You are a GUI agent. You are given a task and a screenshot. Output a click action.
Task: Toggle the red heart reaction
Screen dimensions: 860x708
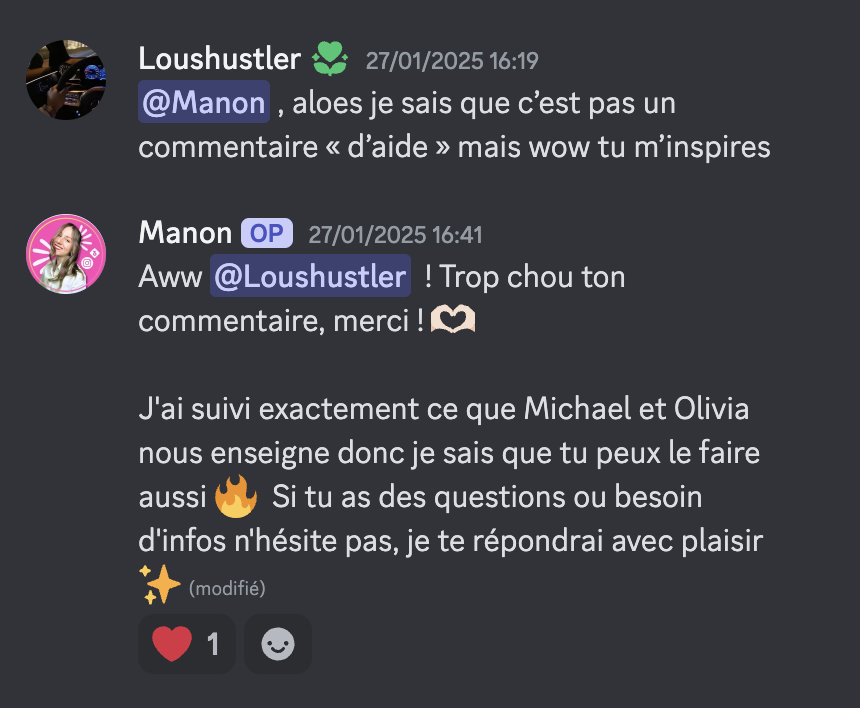click(187, 644)
